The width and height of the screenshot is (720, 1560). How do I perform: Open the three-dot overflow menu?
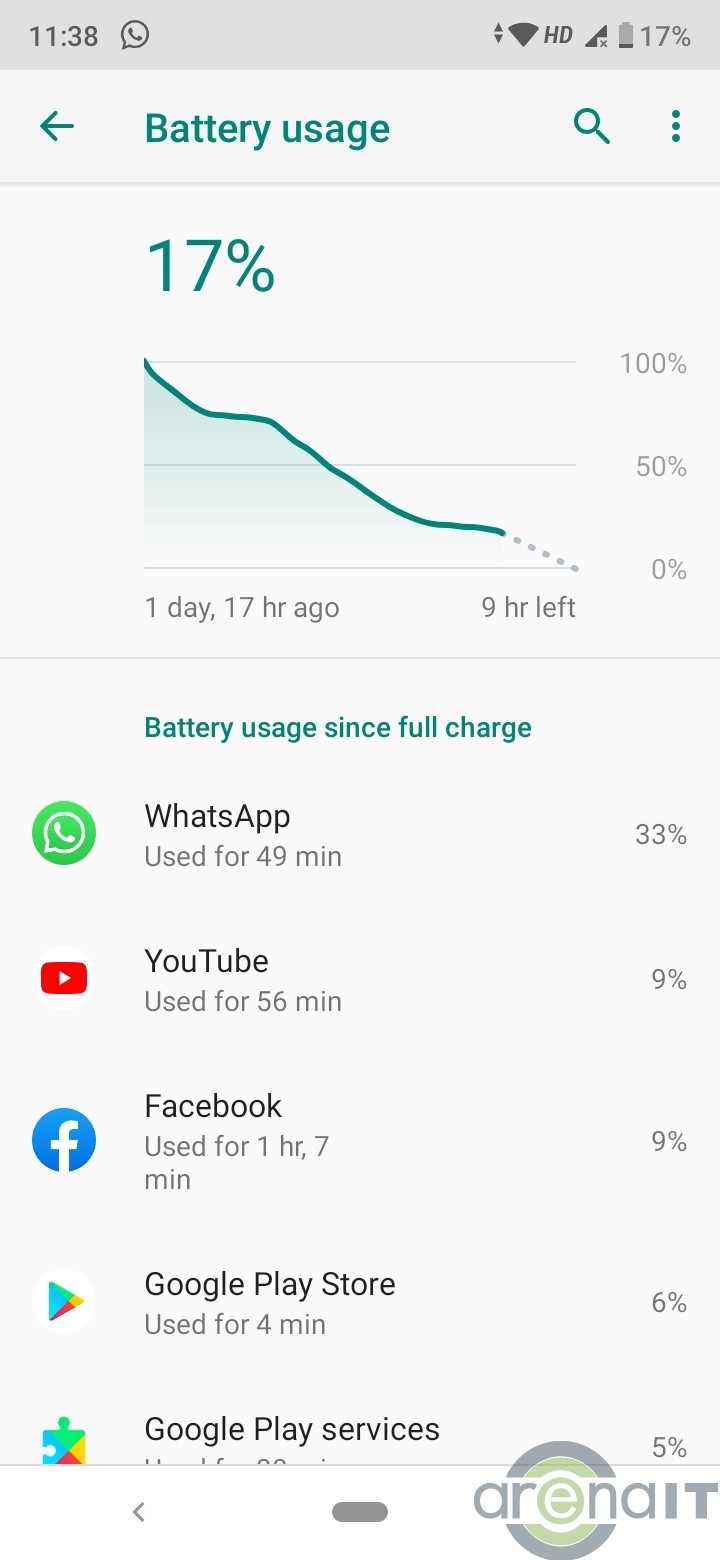coord(676,127)
